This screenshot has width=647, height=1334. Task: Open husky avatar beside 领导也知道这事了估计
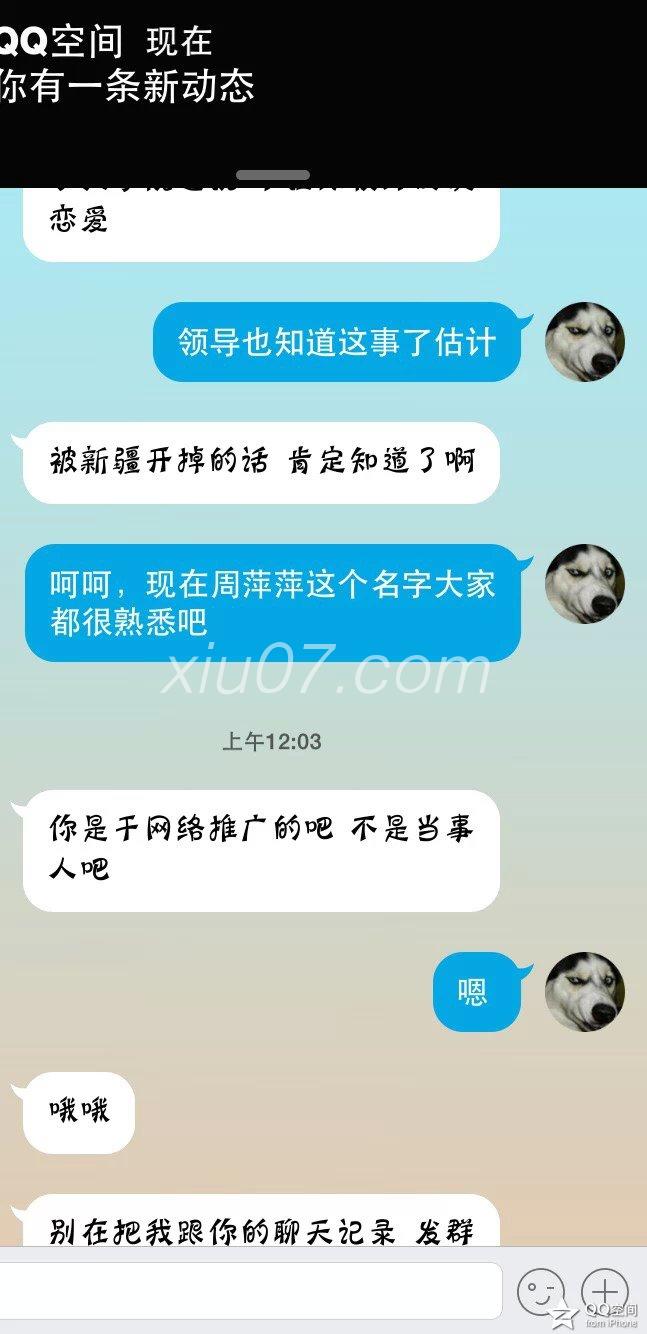[585, 342]
